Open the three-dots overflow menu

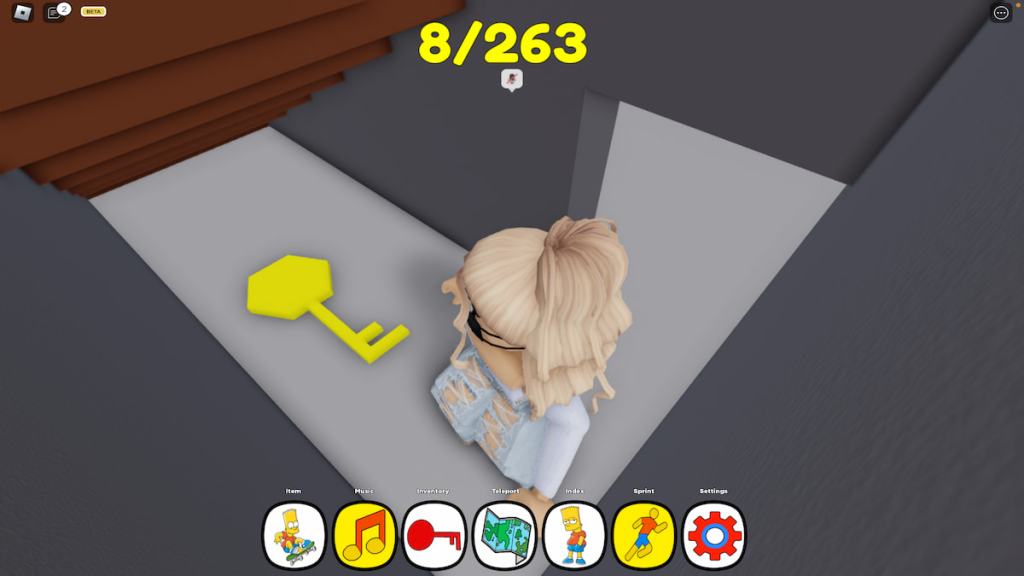(x=1000, y=13)
